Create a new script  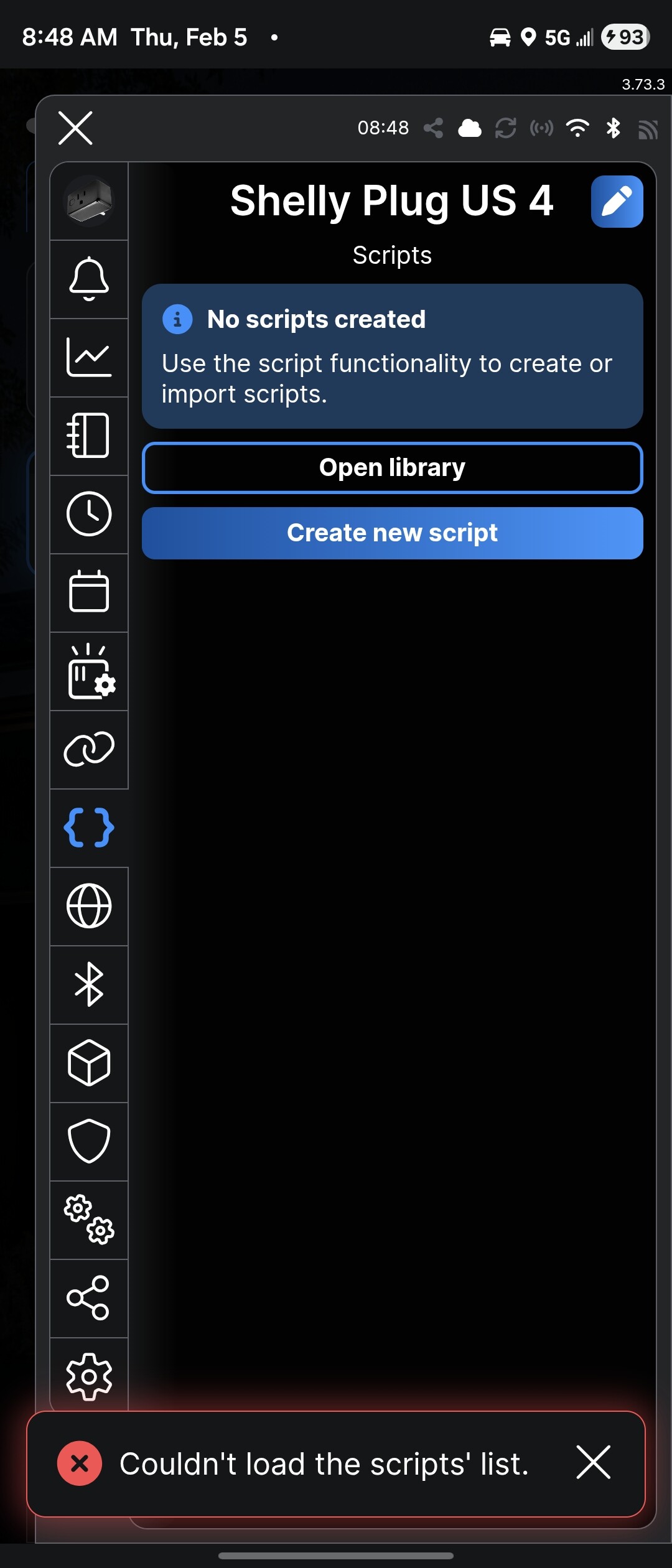[392, 533]
